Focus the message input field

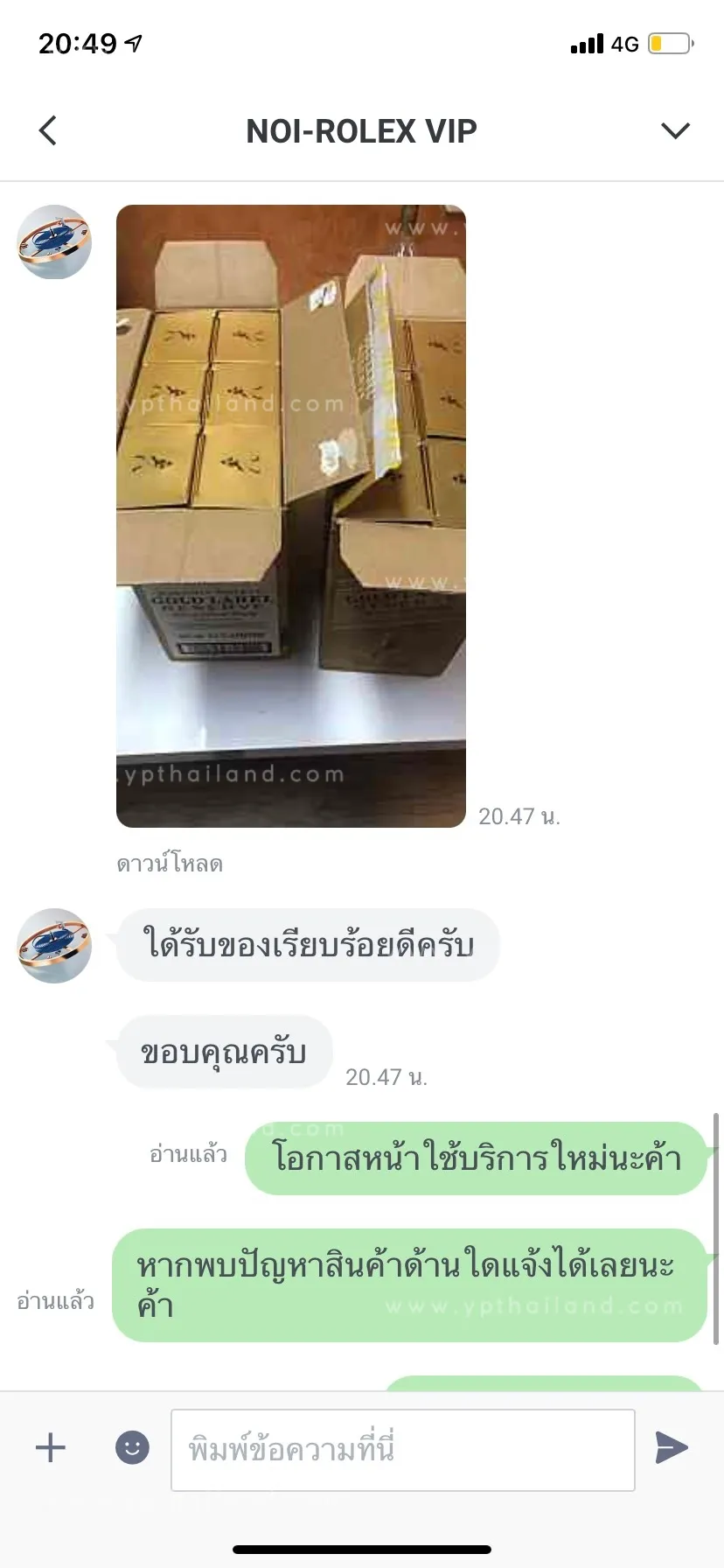(403, 1450)
